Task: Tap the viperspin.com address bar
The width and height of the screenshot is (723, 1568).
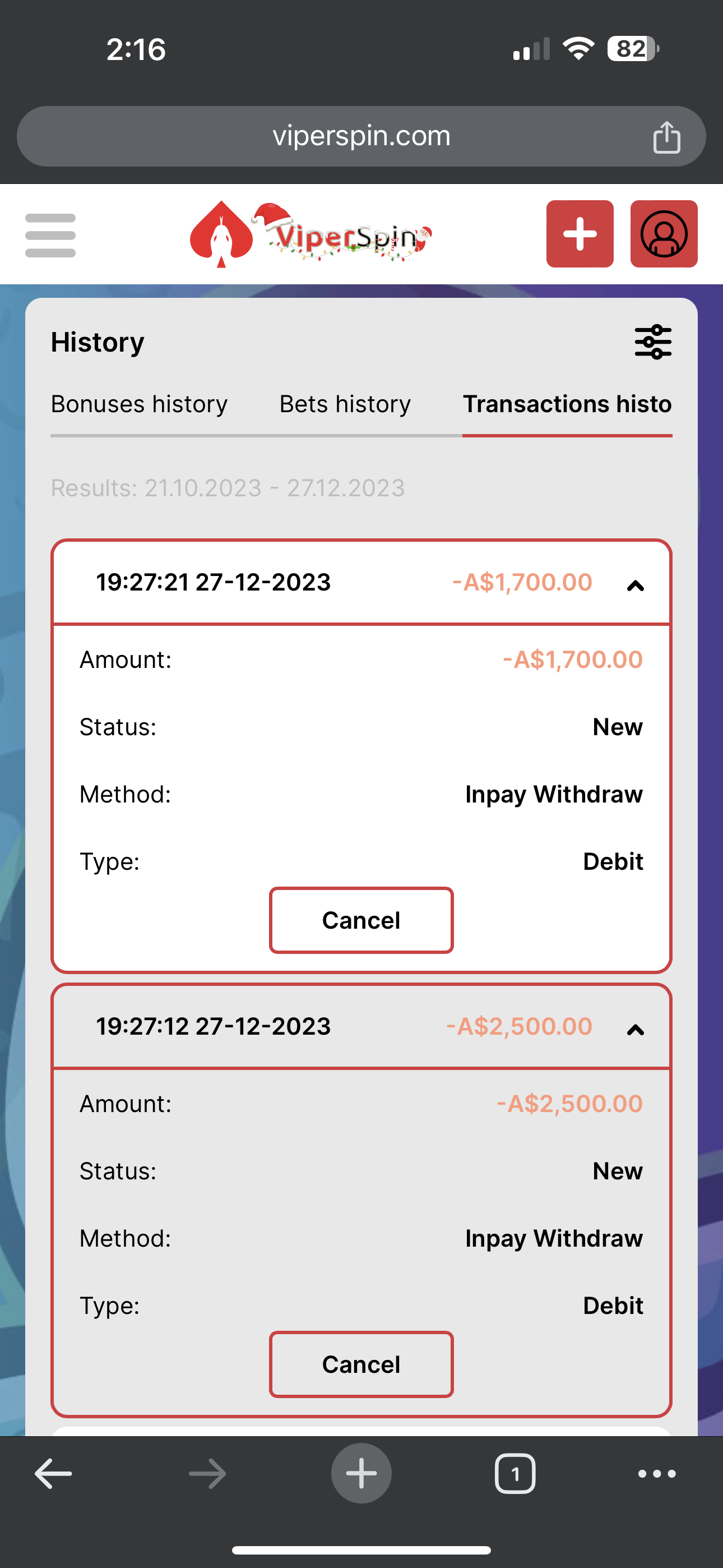Action: (x=361, y=136)
